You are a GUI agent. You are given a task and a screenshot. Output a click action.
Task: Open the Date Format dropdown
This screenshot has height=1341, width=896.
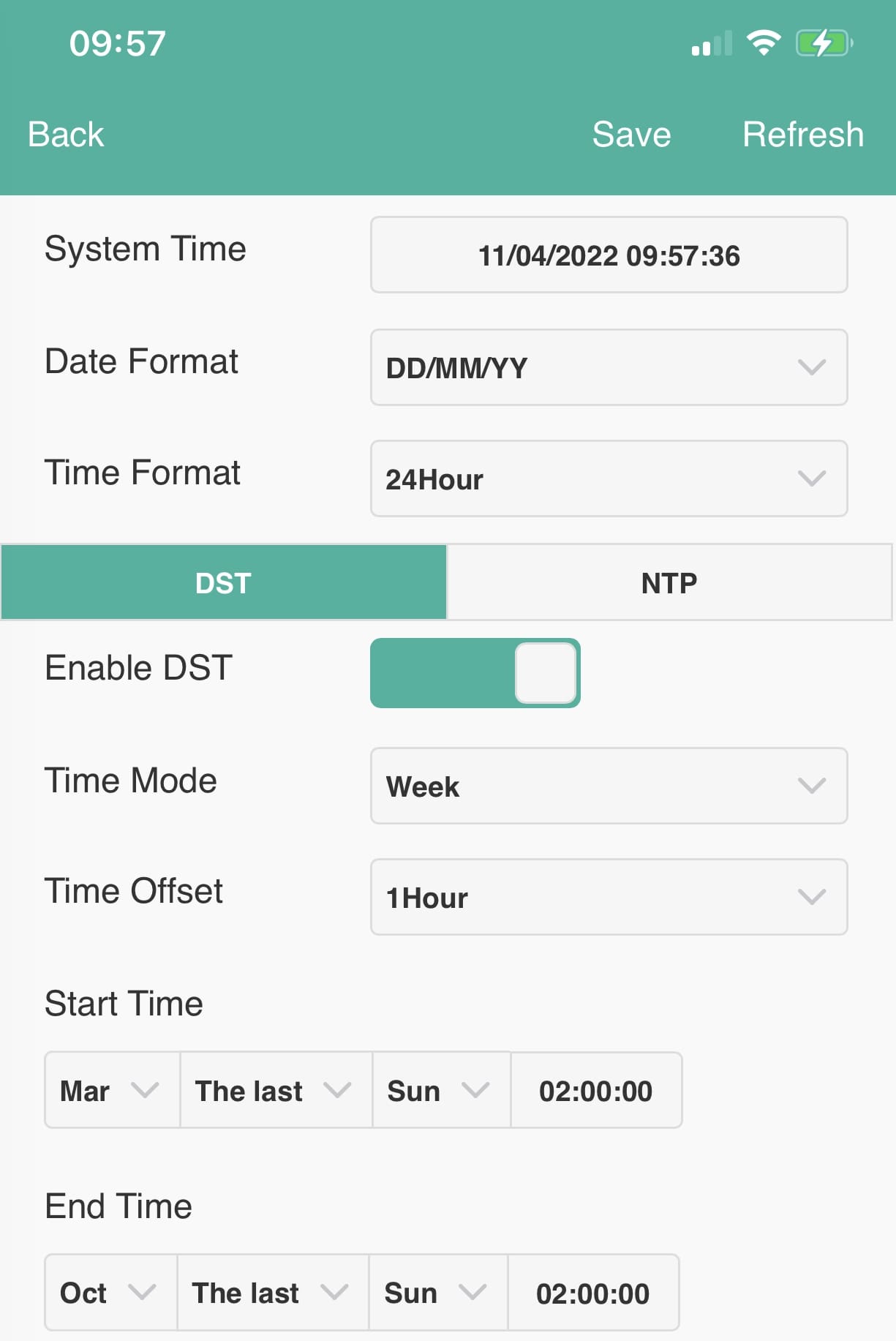pyautogui.click(x=609, y=367)
